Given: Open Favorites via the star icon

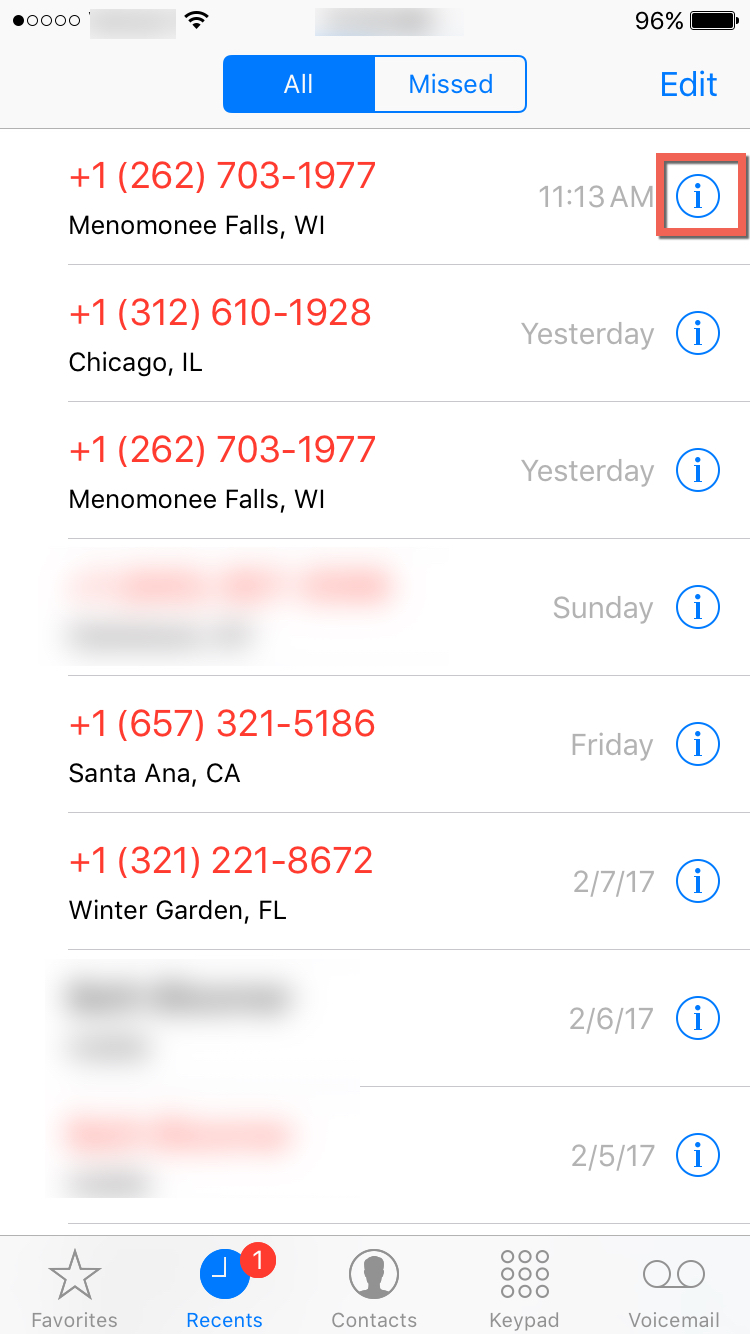Looking at the screenshot, I should click(x=75, y=1275).
